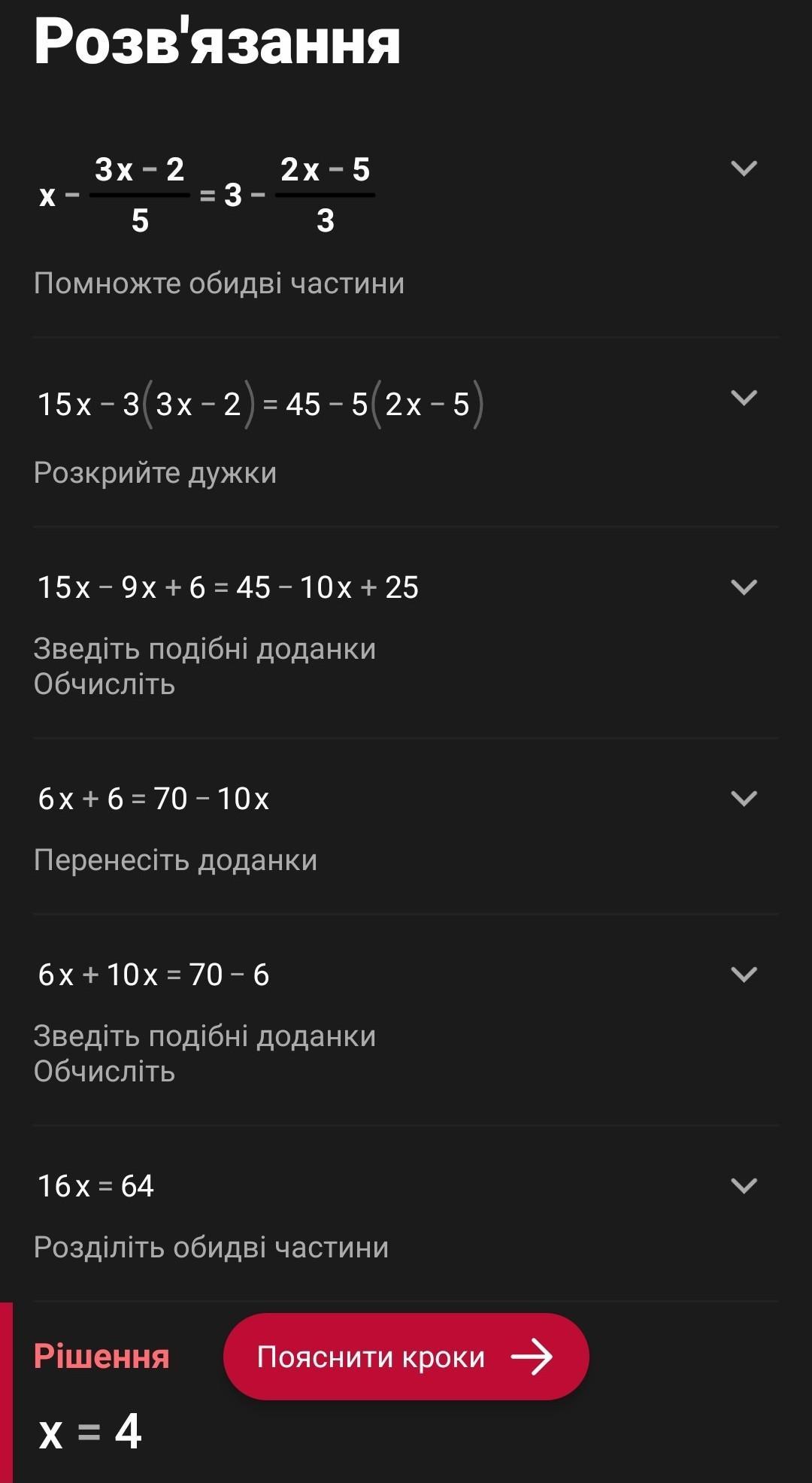Expand the 'Розкрийте дужки' step
The width and height of the screenshot is (812, 1483).
[x=744, y=398]
